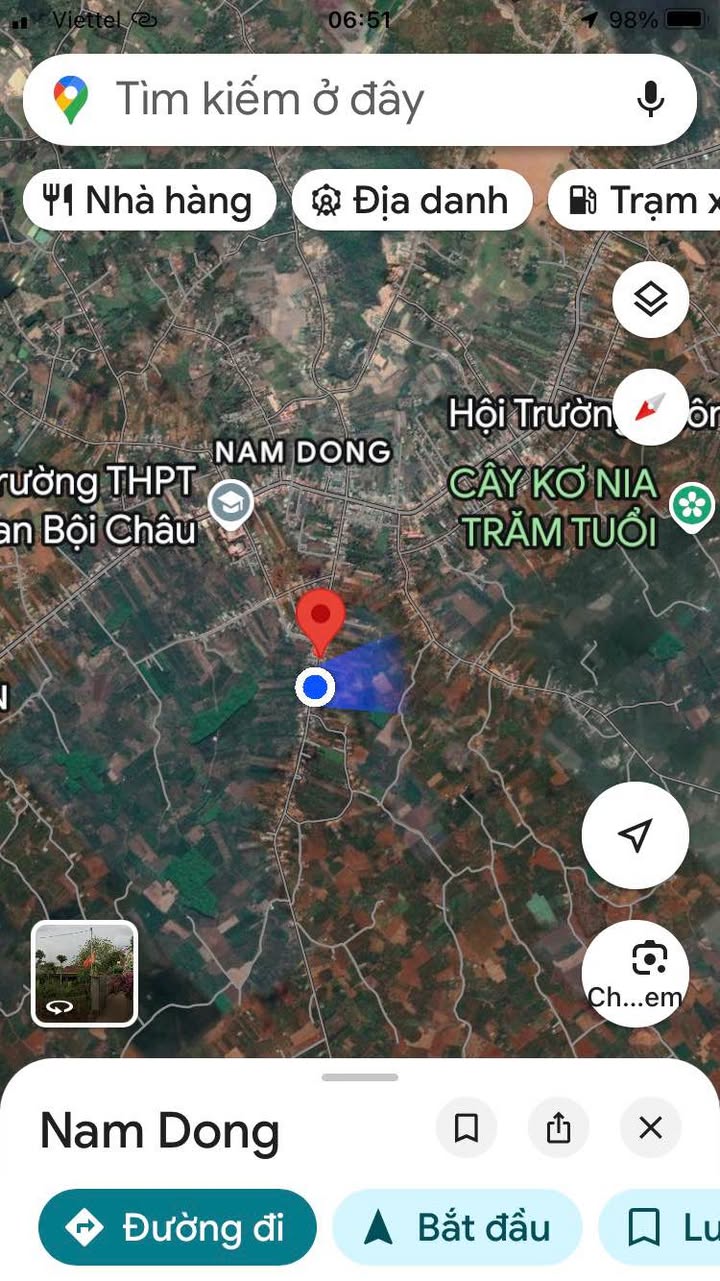This screenshot has height=1281, width=720.
Task: Open the Cây Kơ Nia Trăm Tuổi marker
Action: (x=692, y=505)
